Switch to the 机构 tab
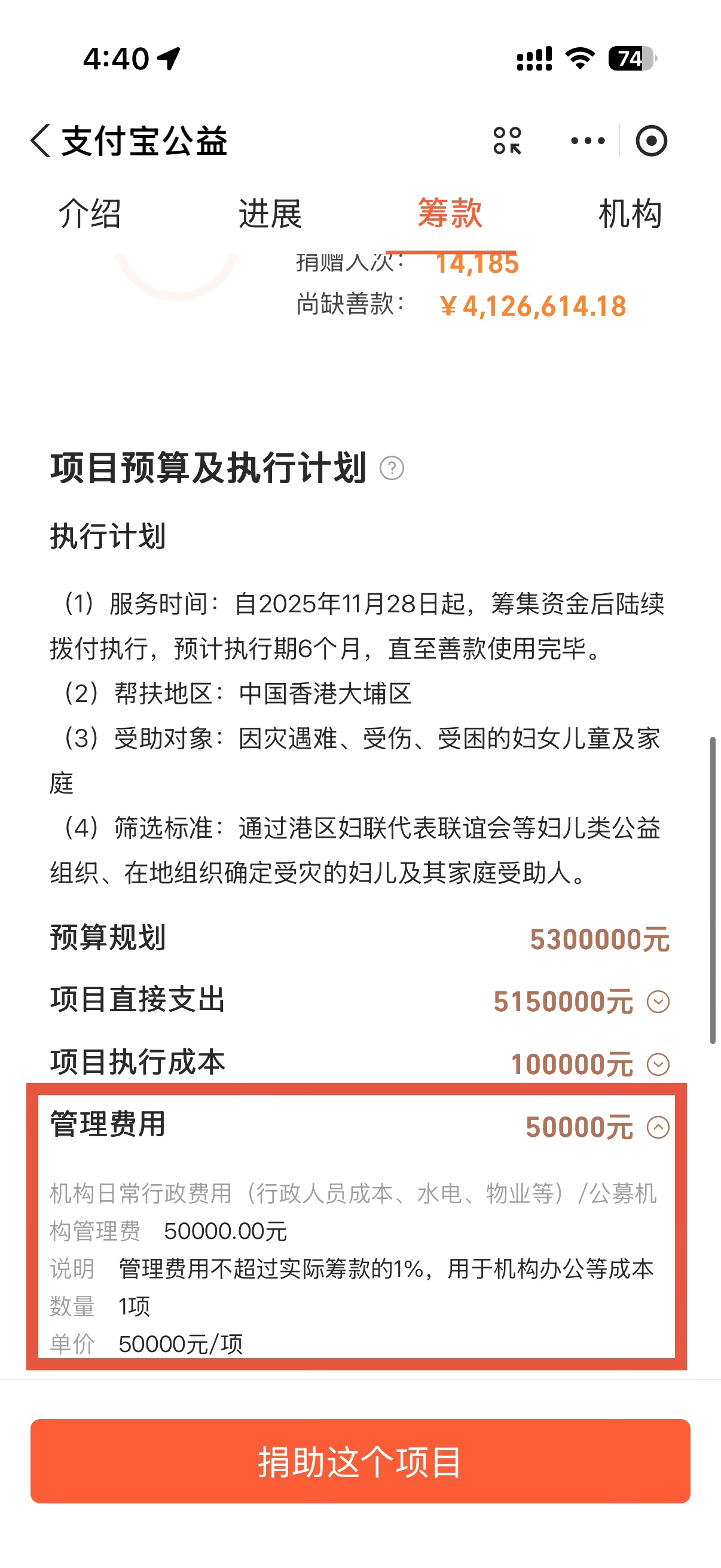 [630, 213]
